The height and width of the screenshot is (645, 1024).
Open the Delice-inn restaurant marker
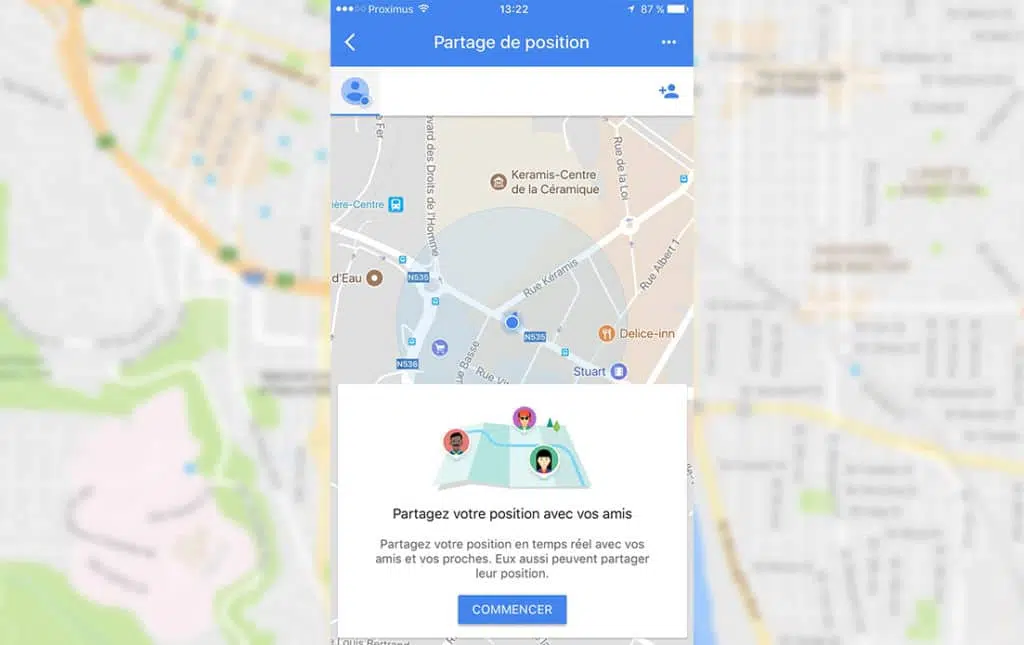click(x=606, y=333)
